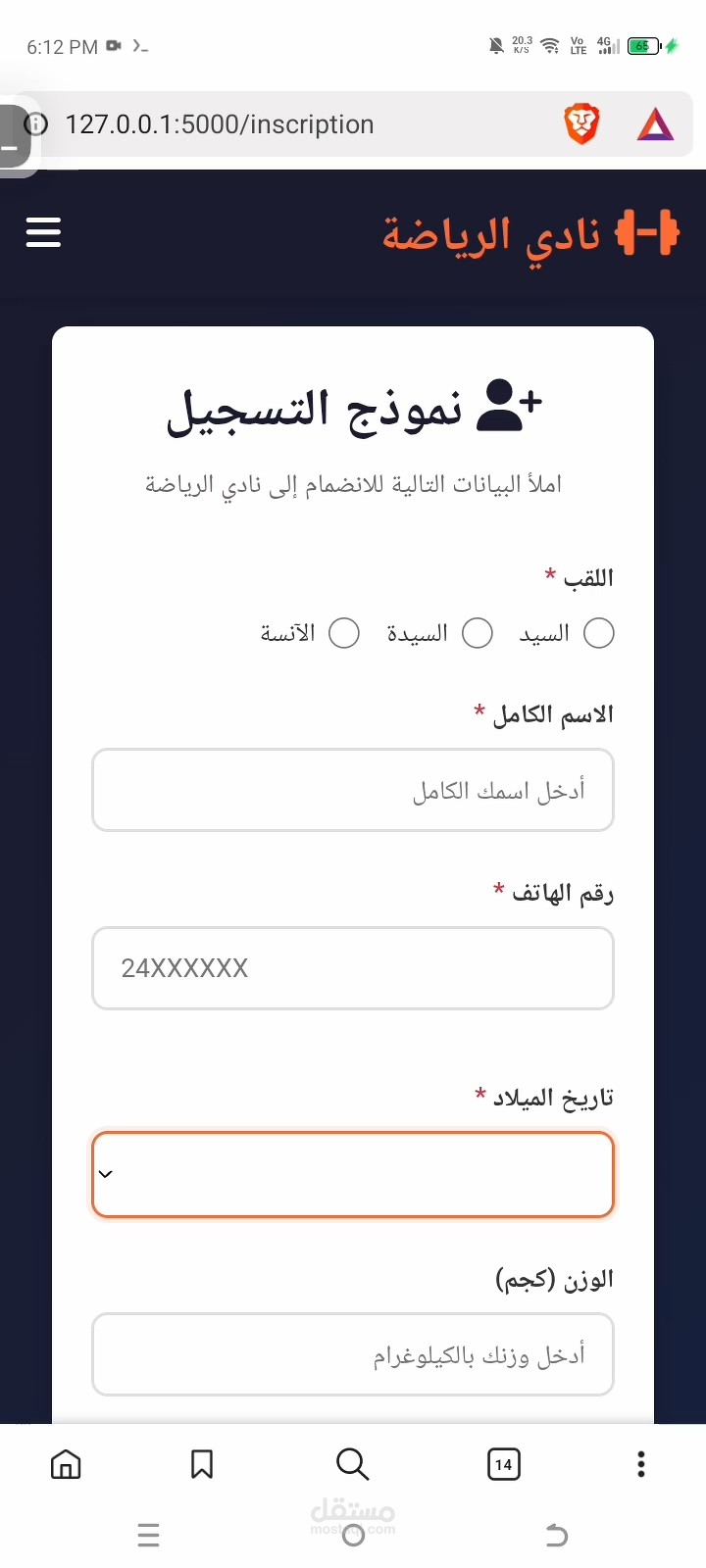Open the Brave rewards triangle icon
The image size is (706, 1568).
click(x=655, y=124)
